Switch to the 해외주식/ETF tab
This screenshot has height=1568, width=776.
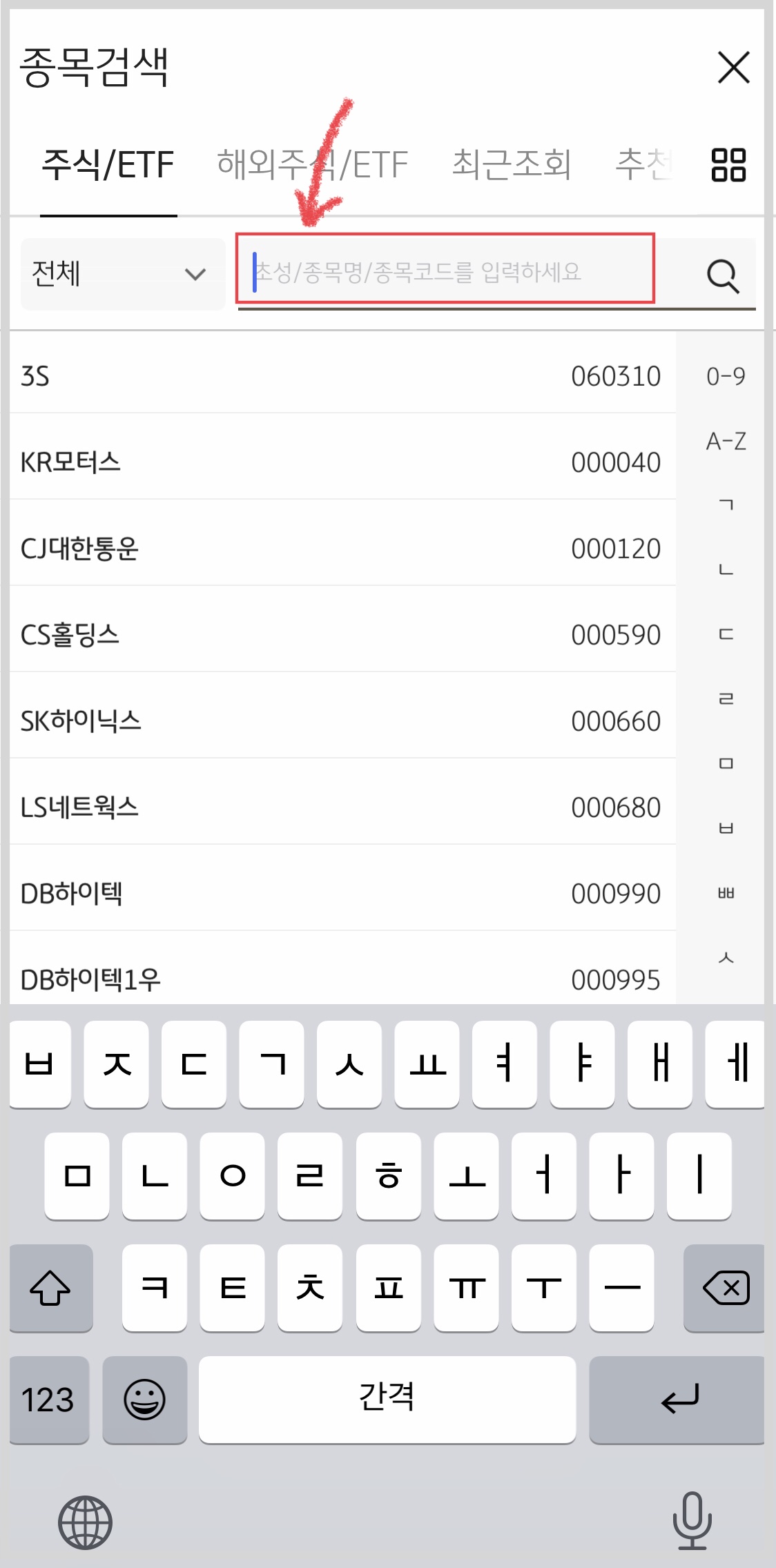coord(312,164)
